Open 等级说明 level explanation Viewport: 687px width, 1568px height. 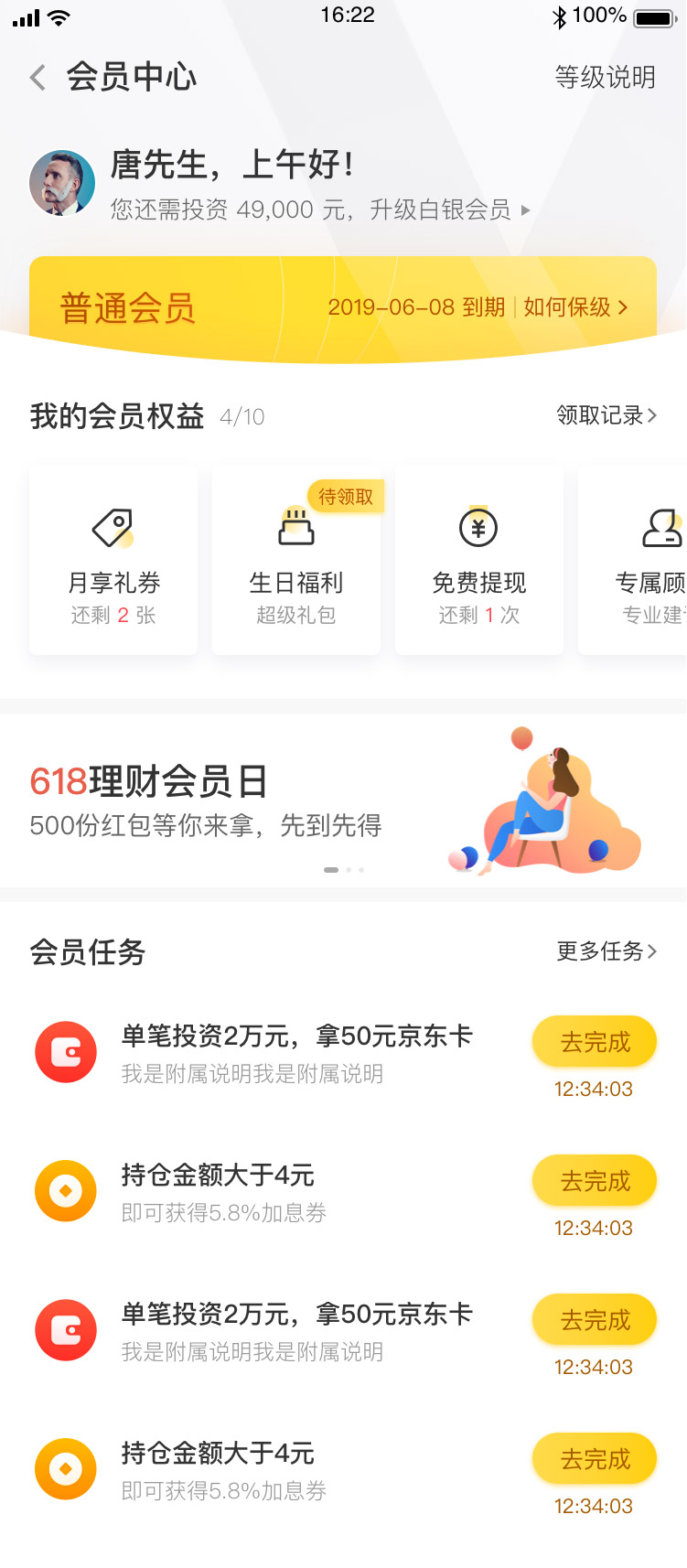[605, 78]
